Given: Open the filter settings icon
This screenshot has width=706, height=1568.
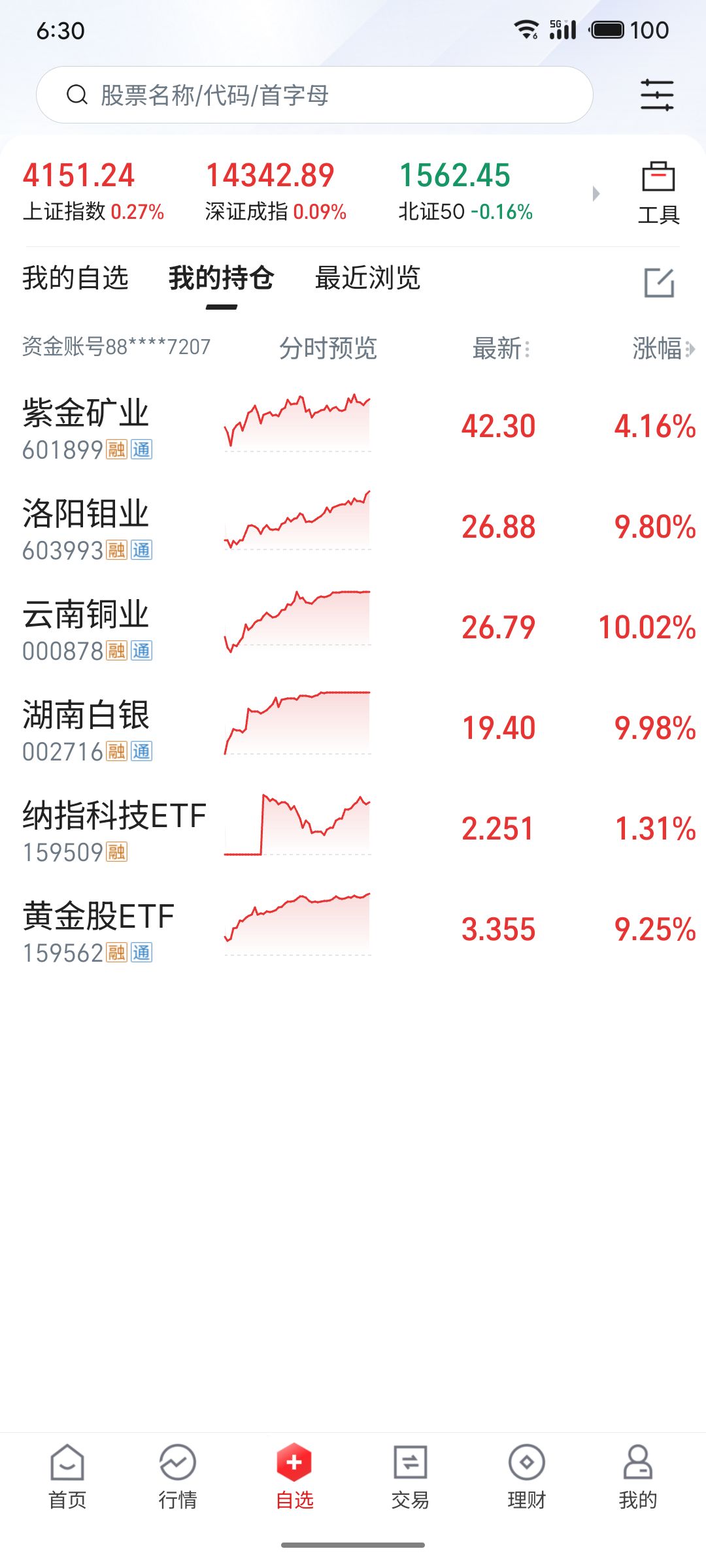Looking at the screenshot, I should 656,95.
